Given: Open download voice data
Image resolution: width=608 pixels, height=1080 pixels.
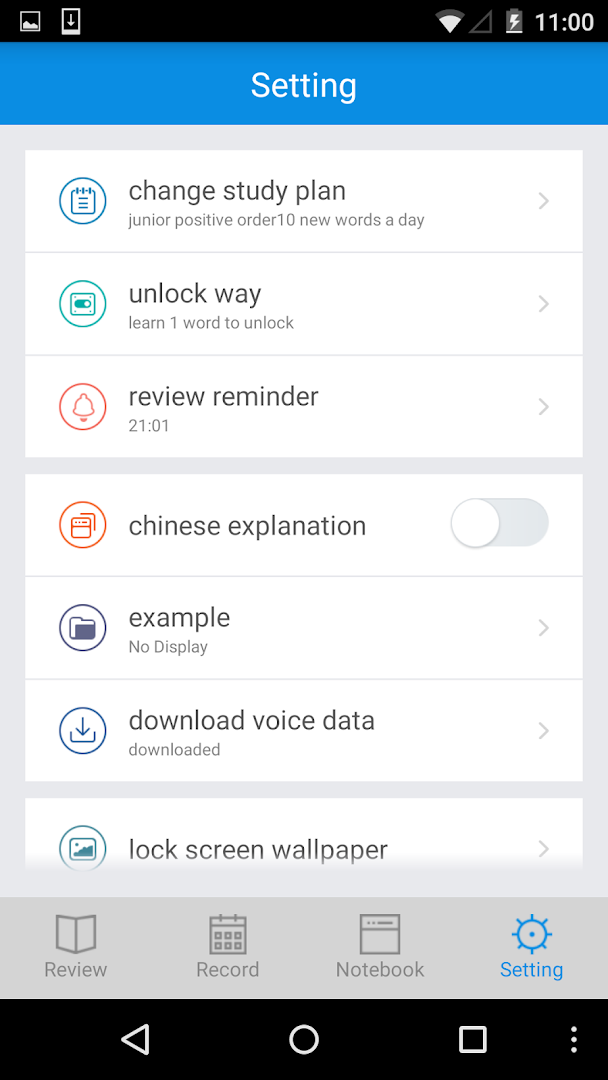Looking at the screenshot, I should (303, 731).
